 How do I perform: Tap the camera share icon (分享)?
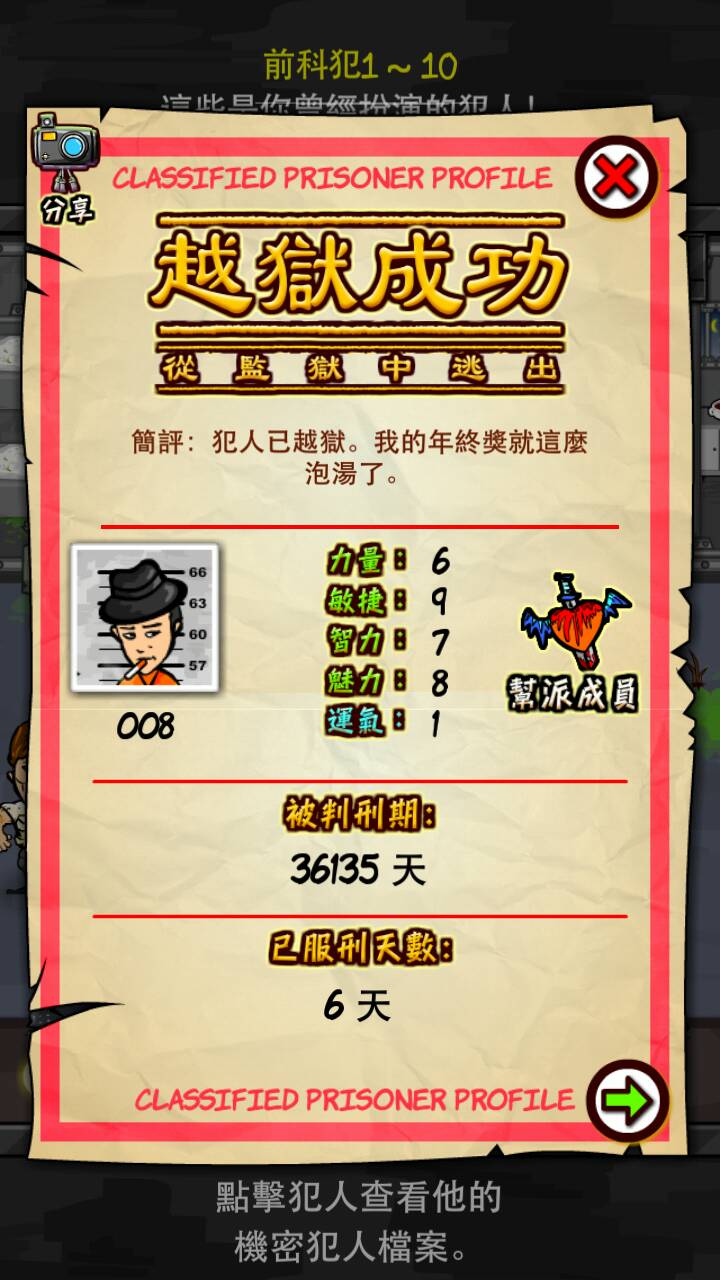click(x=64, y=160)
